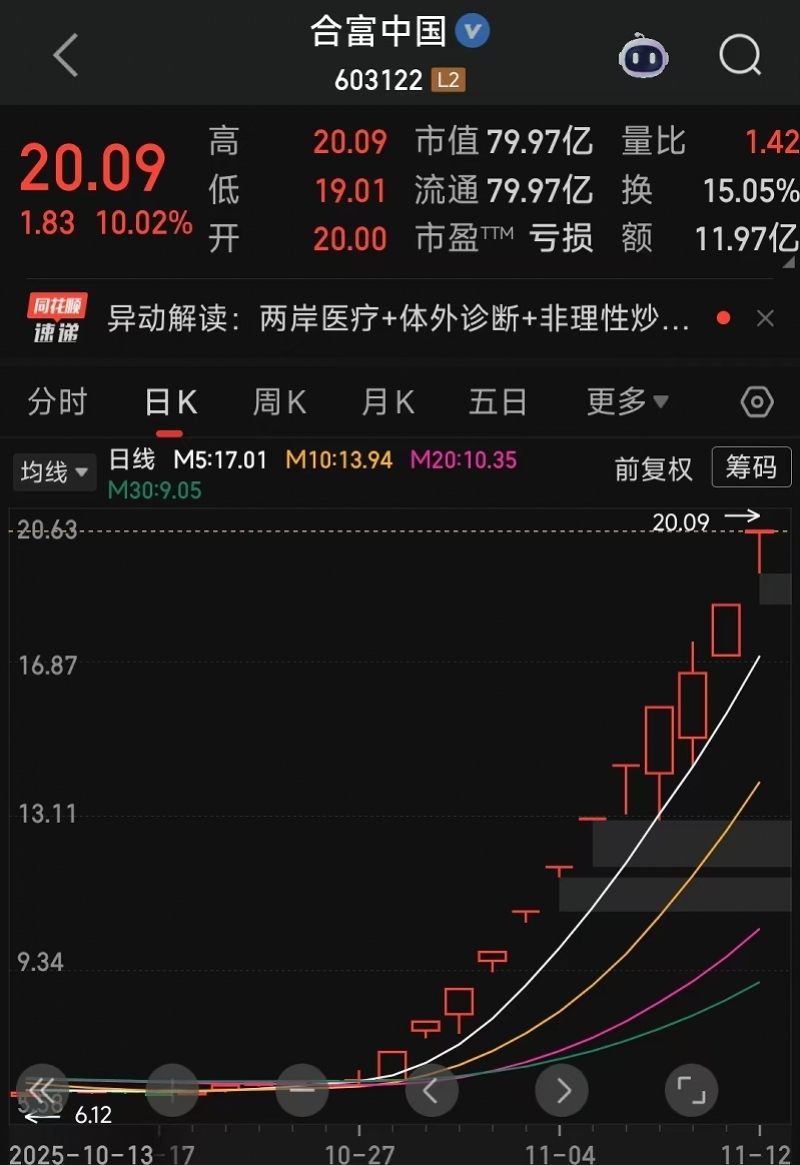Switch to the 分时 chart tab
Viewport: 800px width, 1165px height.
(x=58, y=402)
